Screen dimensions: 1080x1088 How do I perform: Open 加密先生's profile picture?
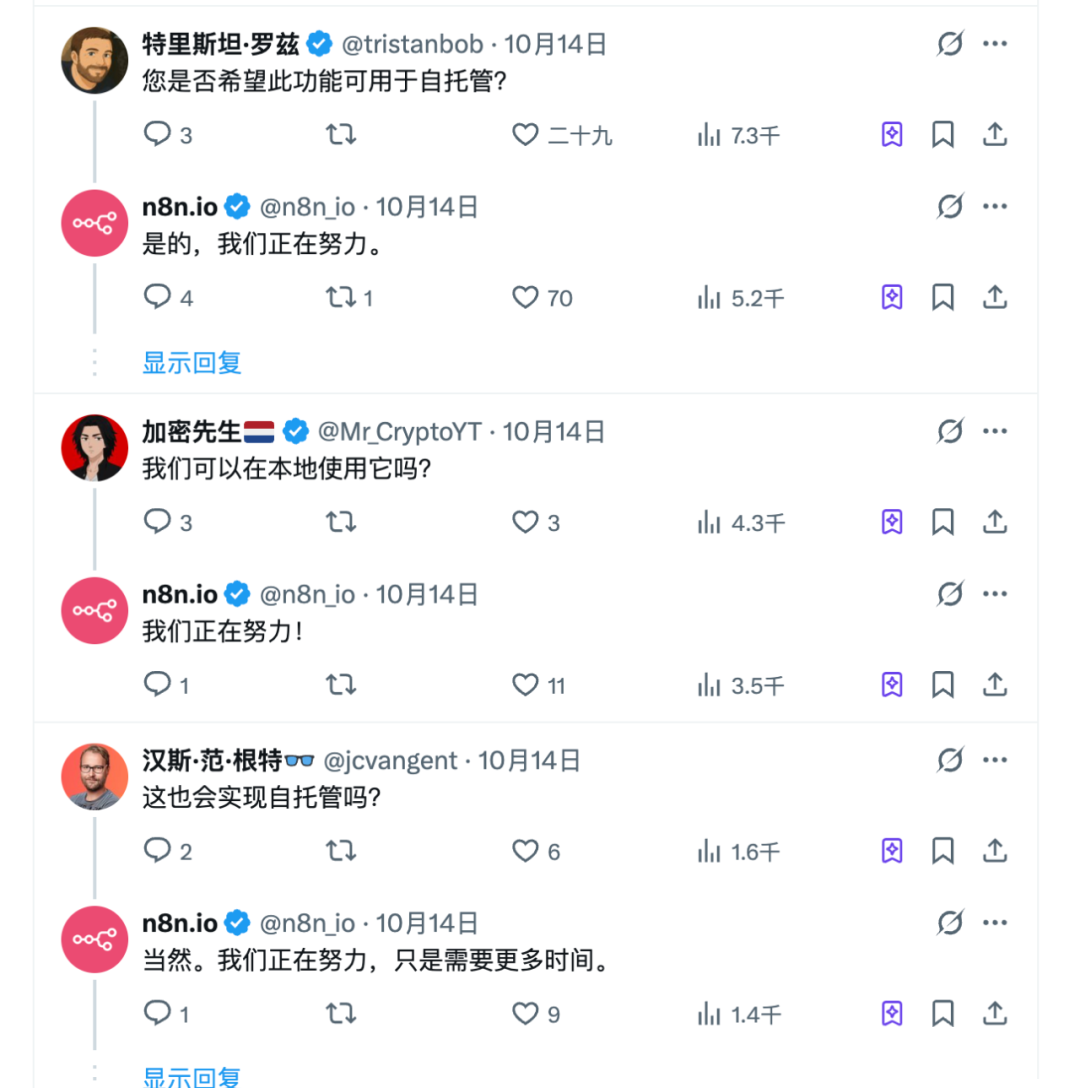(x=94, y=447)
